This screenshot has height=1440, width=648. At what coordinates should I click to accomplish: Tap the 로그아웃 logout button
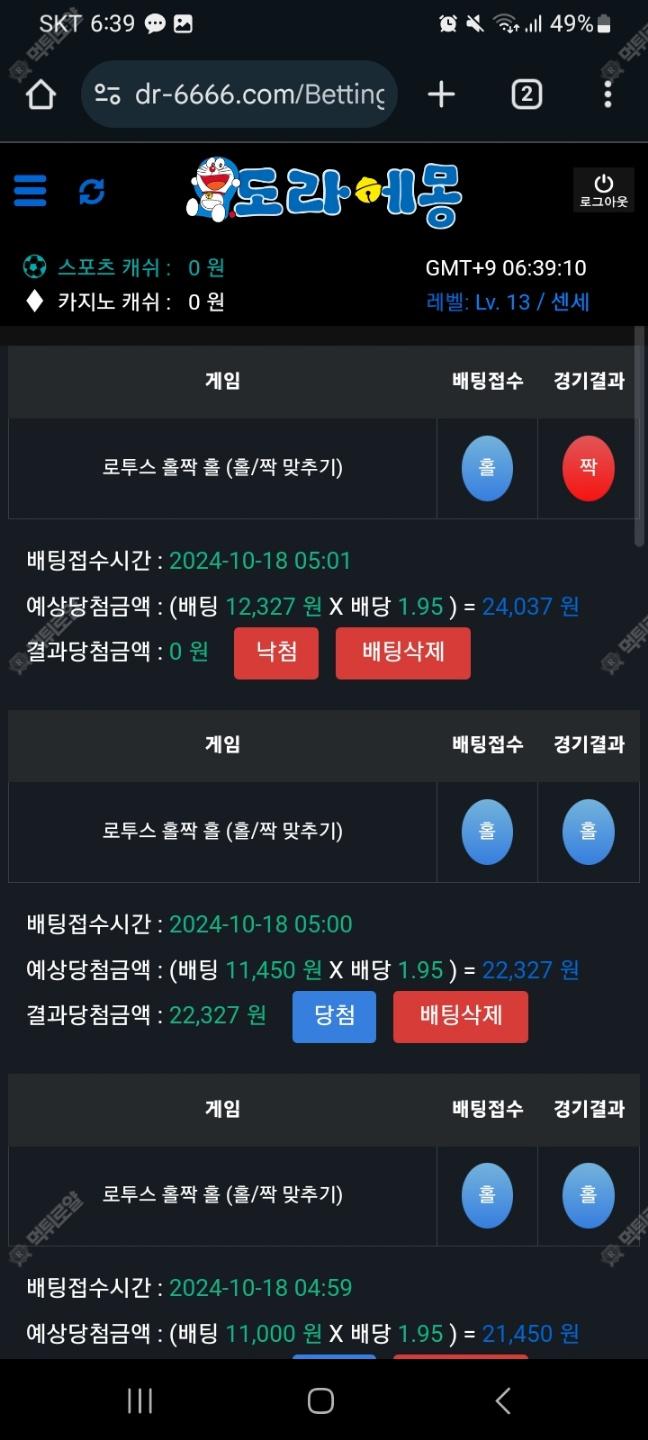(x=603, y=190)
